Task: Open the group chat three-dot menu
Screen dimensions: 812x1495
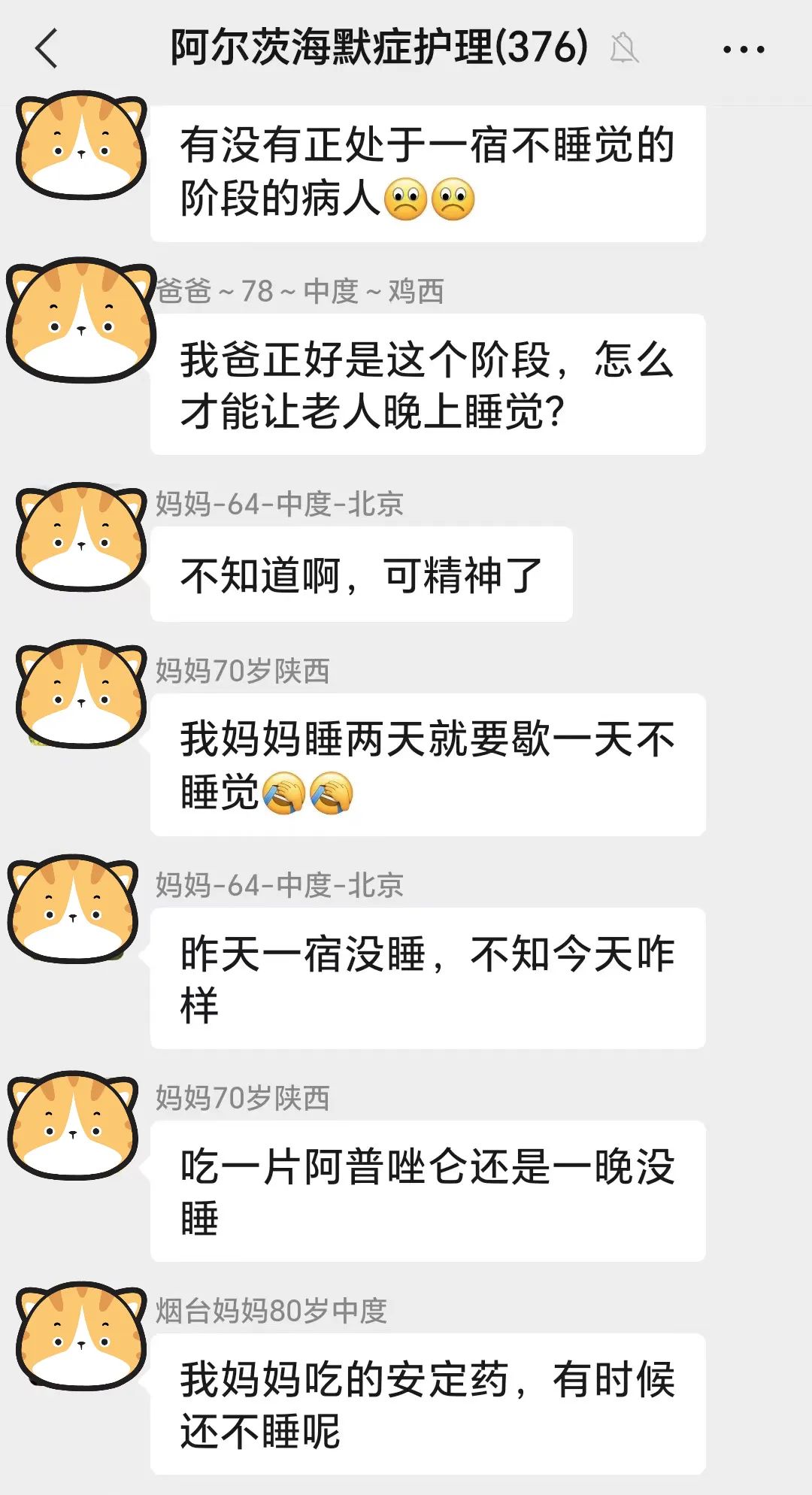Action: 743,50
